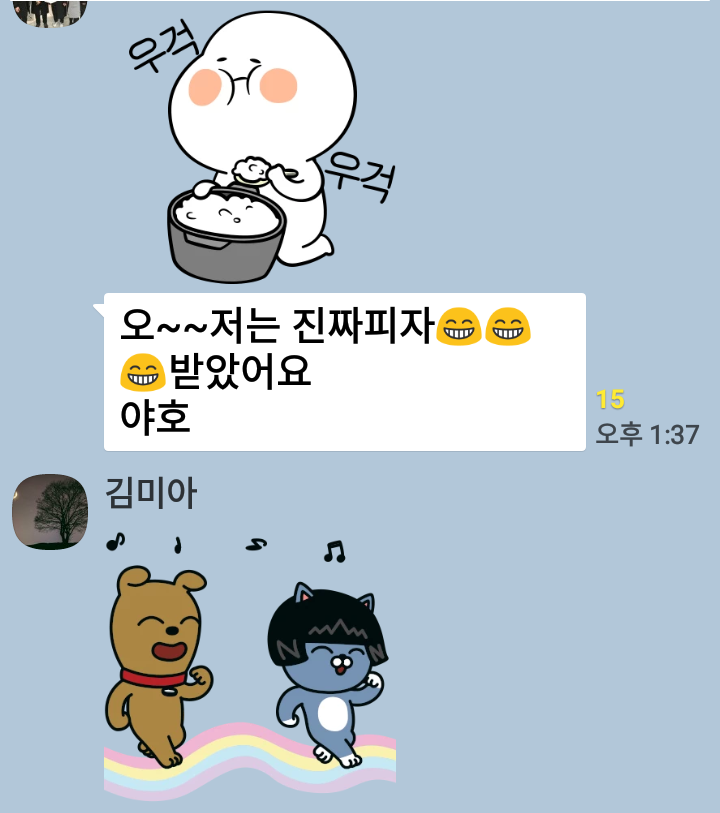Tap the rice-eating 우걱 sticker

click(x=260, y=145)
